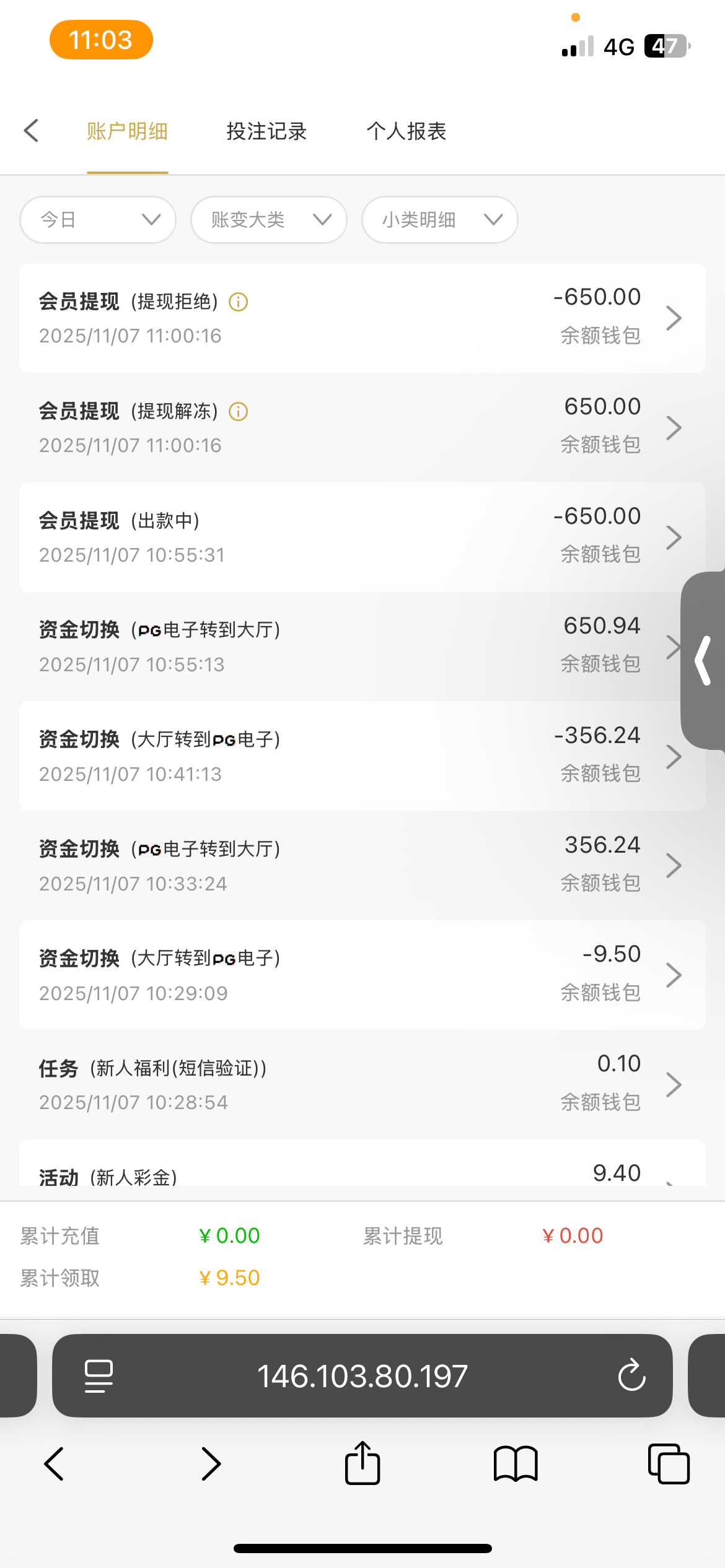Viewport: 725px width, 1568px height.
Task: Tap the orange 11:03 time bubble
Action: pos(100,39)
